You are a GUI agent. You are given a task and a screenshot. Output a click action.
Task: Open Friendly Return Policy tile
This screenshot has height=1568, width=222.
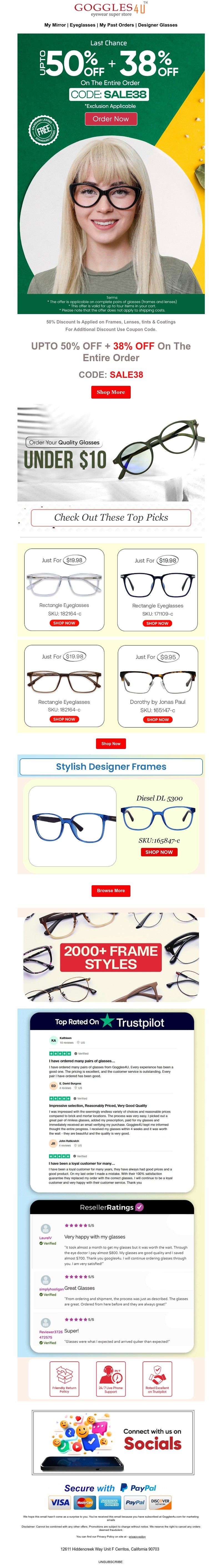pos(64,1379)
